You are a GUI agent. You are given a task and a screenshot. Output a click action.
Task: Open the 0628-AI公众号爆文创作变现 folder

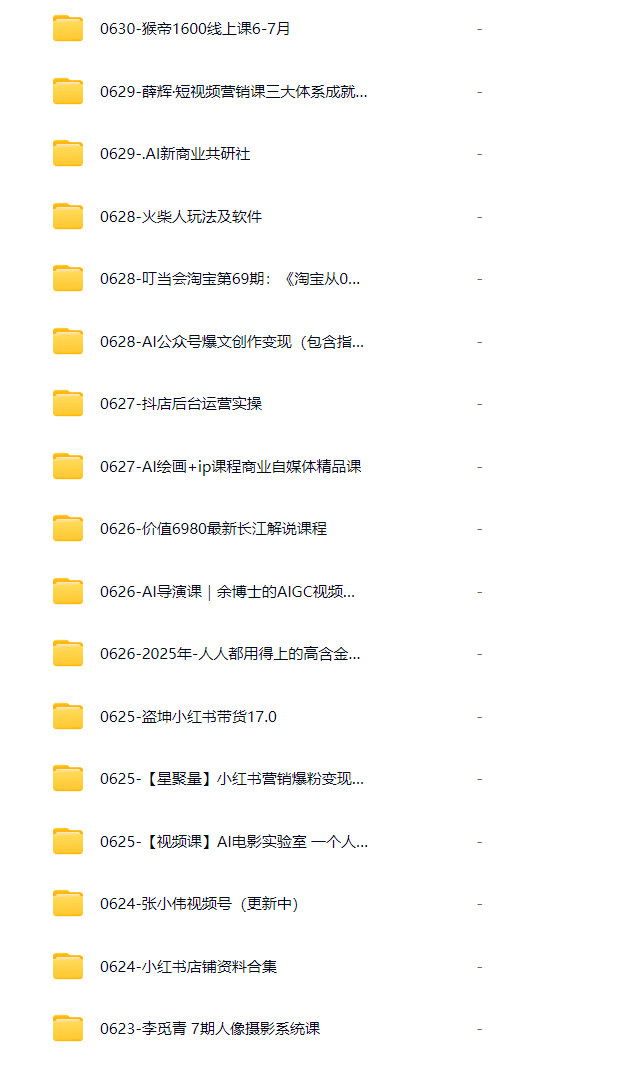[232, 342]
